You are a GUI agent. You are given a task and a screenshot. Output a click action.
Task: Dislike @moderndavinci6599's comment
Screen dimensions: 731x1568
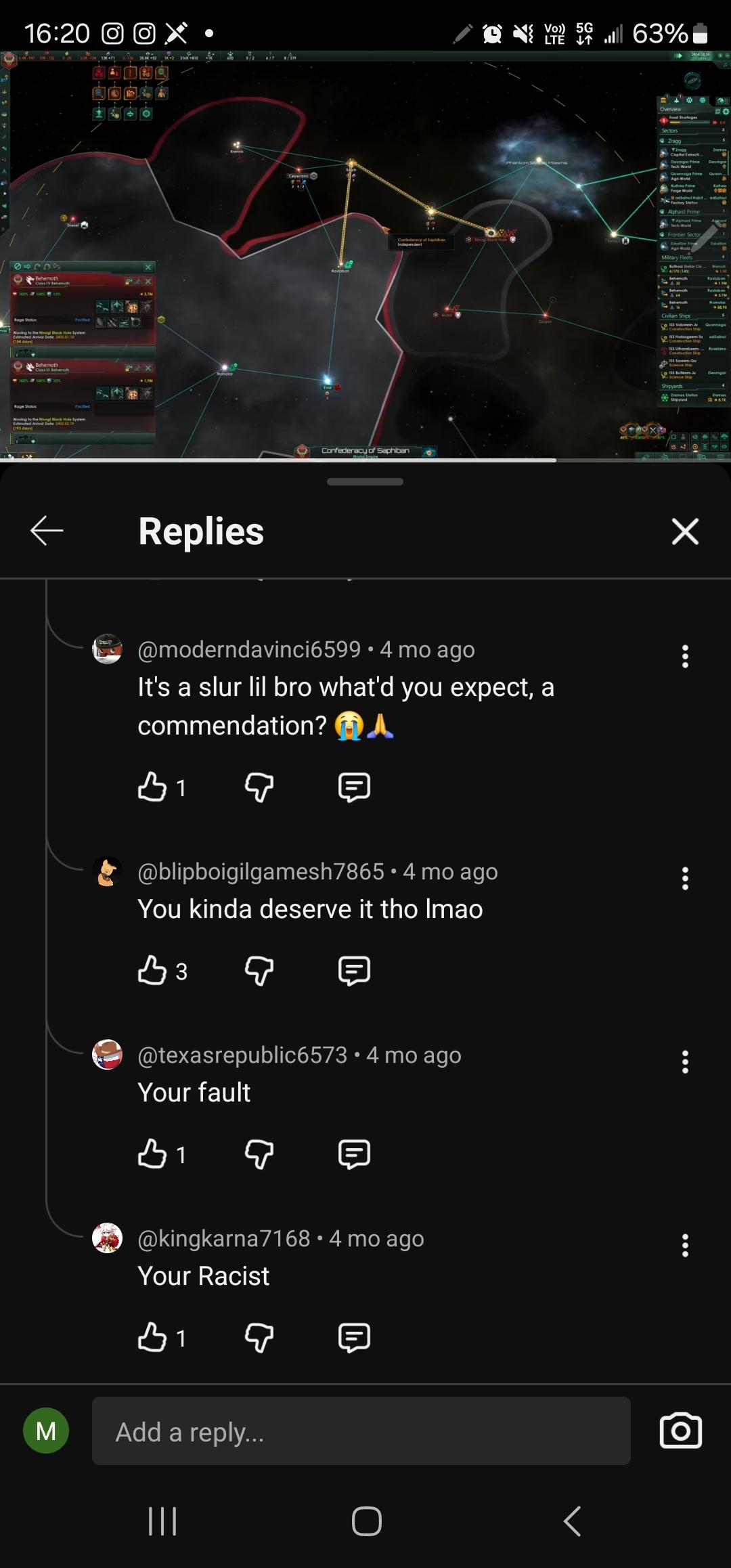pyautogui.click(x=259, y=787)
